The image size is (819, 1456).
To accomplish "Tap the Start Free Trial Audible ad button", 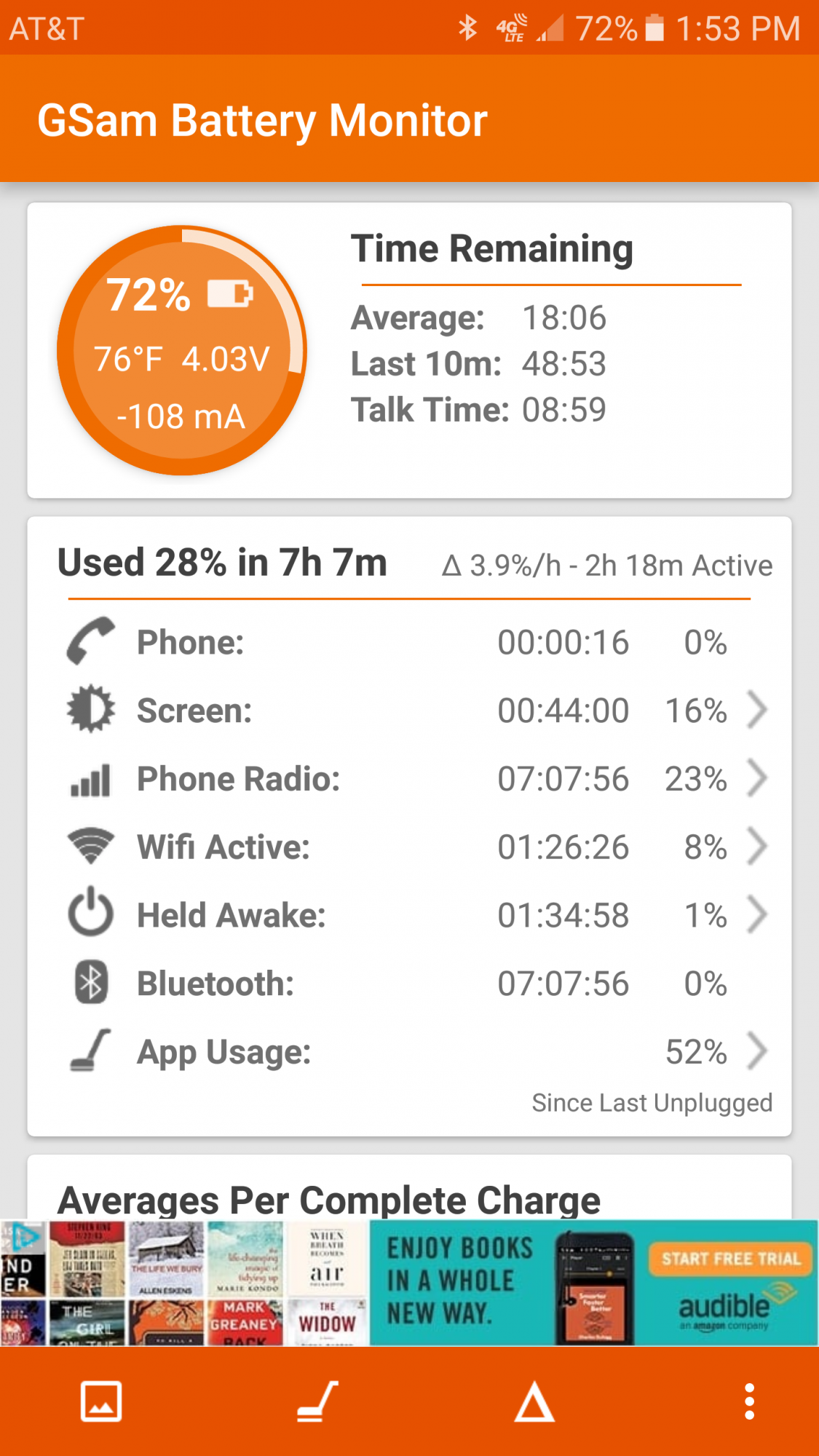I will (x=730, y=1259).
